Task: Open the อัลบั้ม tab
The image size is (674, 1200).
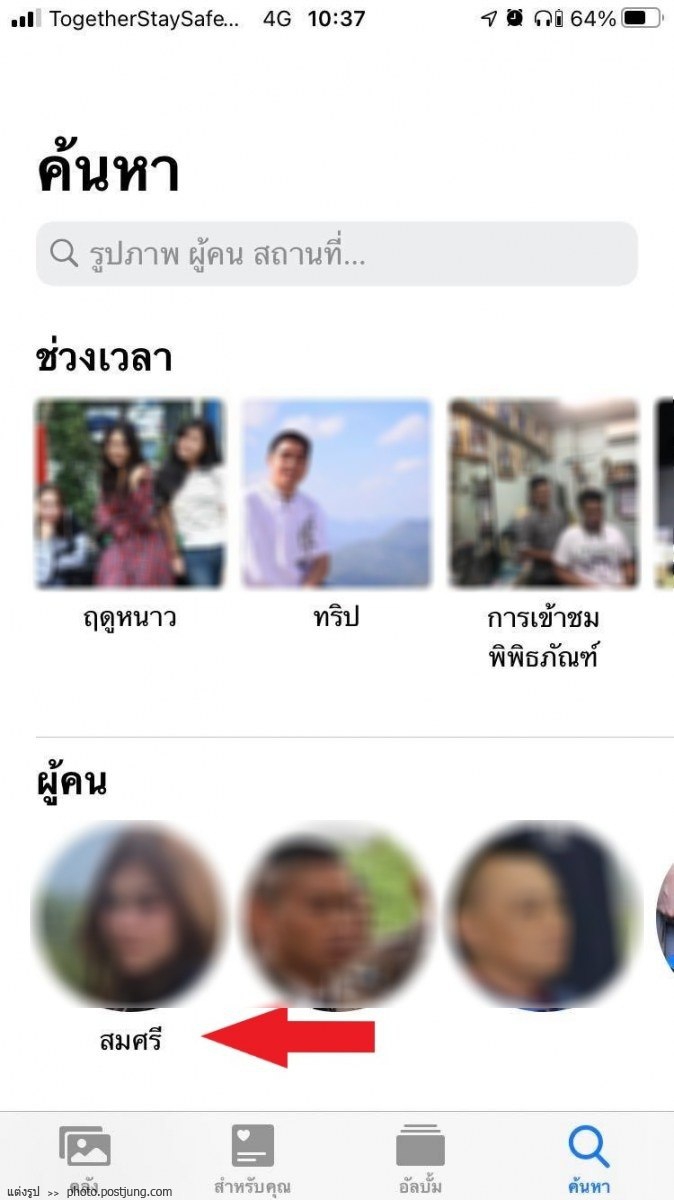Action: click(420, 1155)
